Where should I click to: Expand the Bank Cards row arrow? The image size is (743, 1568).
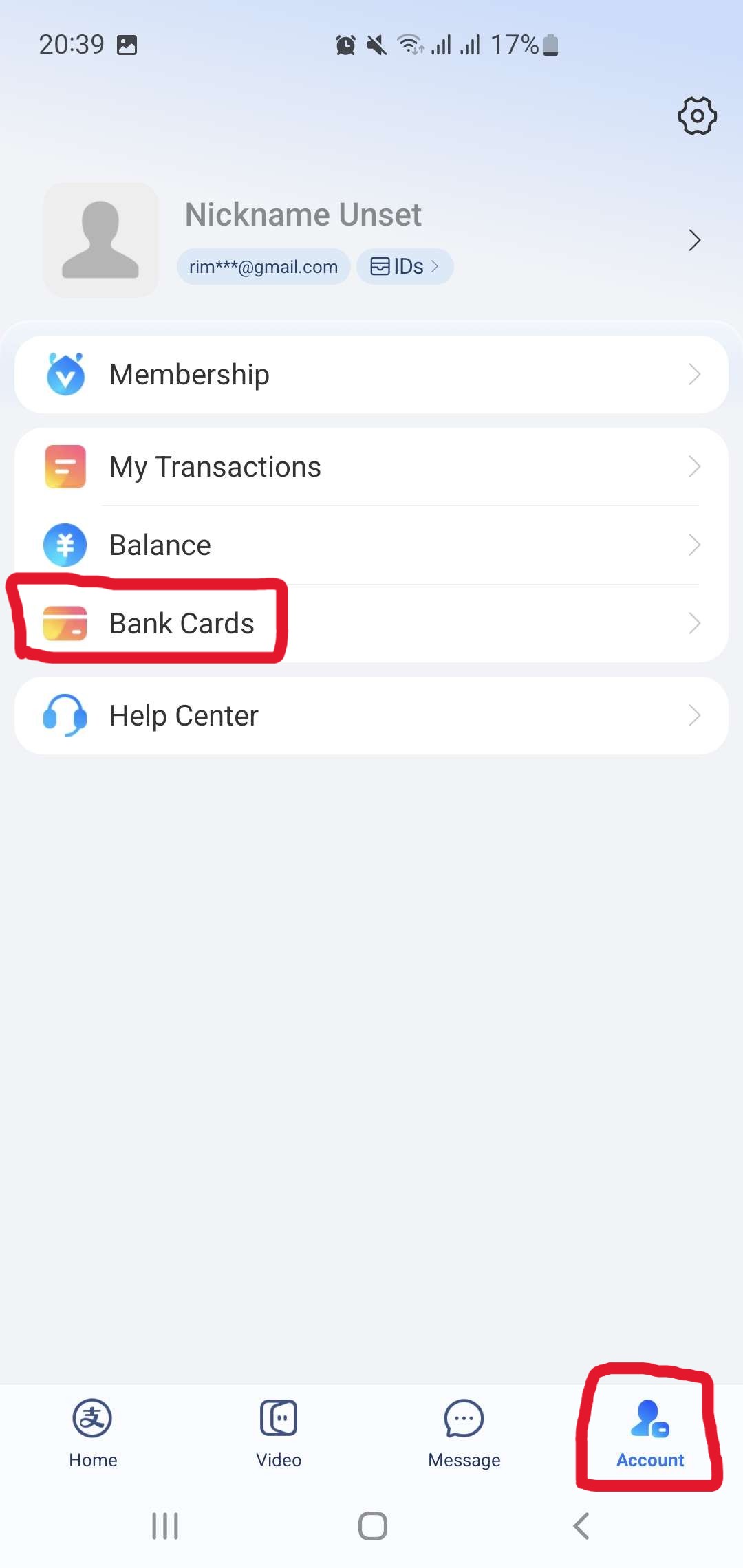click(694, 623)
